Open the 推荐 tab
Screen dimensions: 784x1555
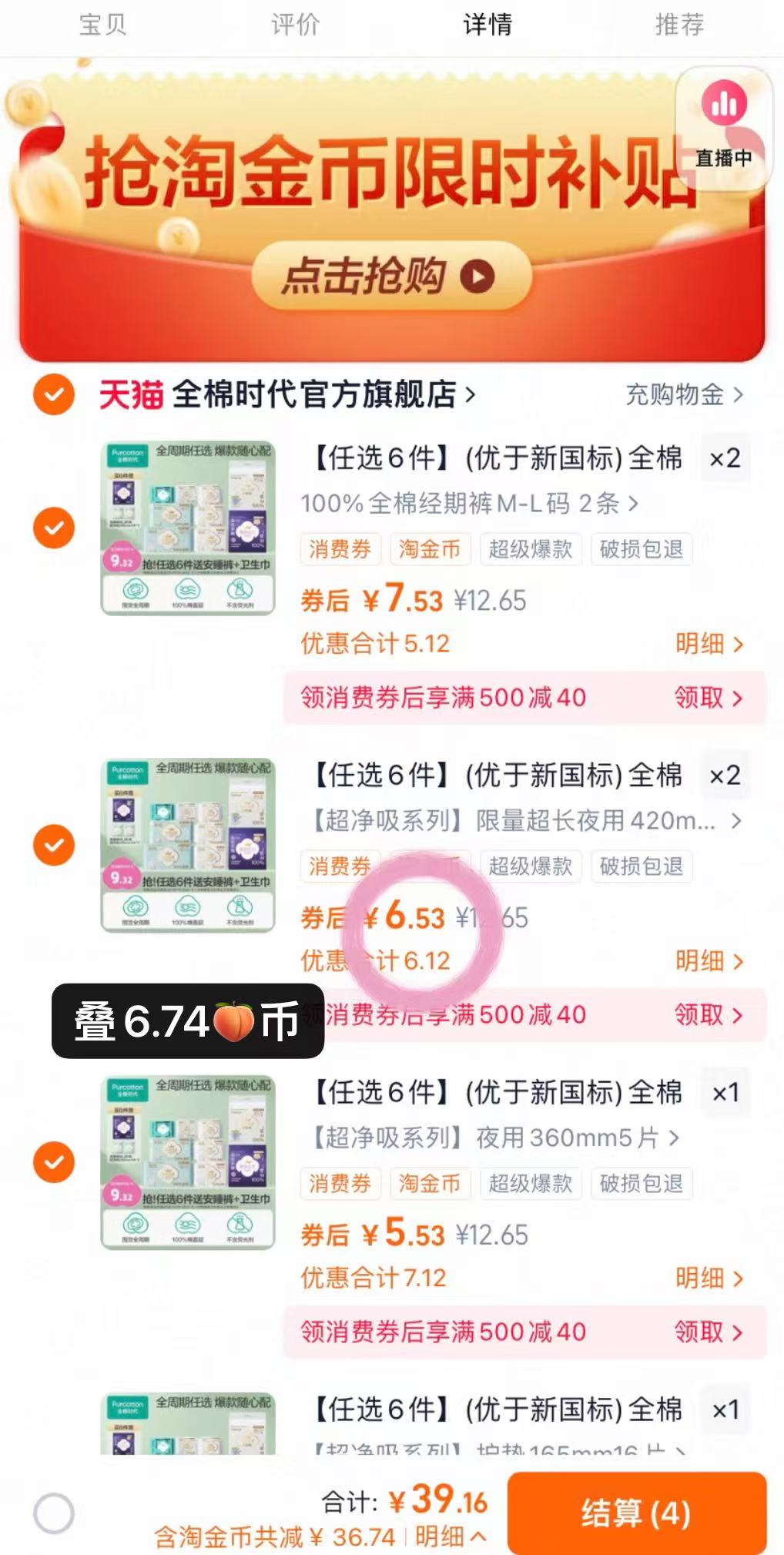pos(678,25)
